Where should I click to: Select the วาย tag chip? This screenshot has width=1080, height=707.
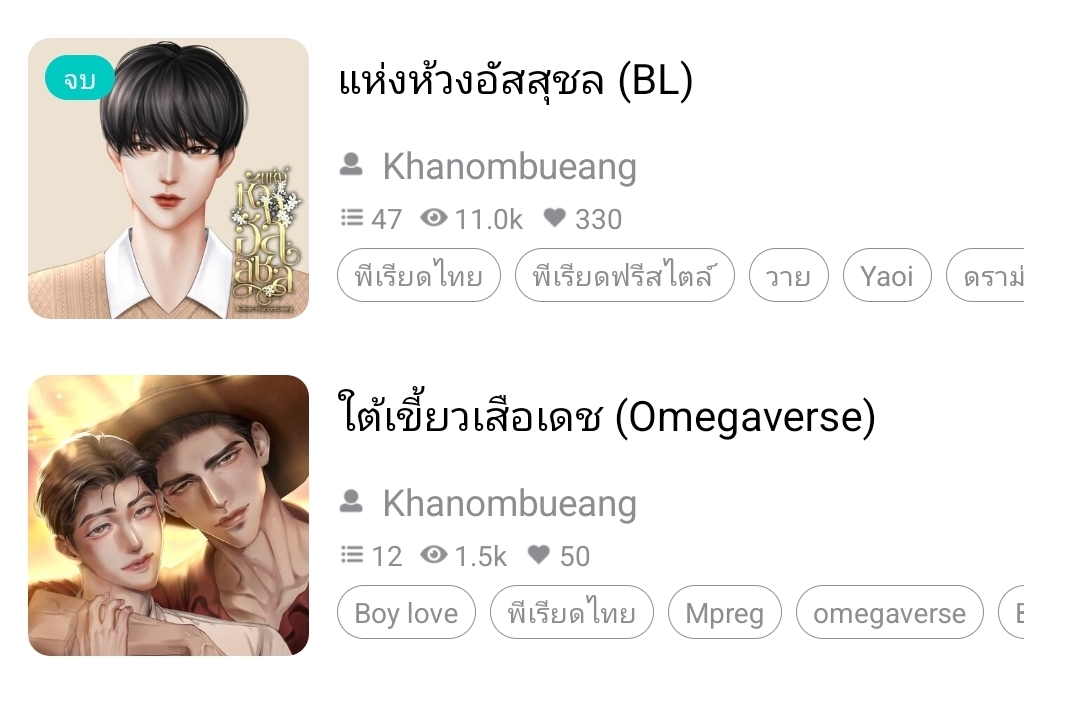point(788,275)
